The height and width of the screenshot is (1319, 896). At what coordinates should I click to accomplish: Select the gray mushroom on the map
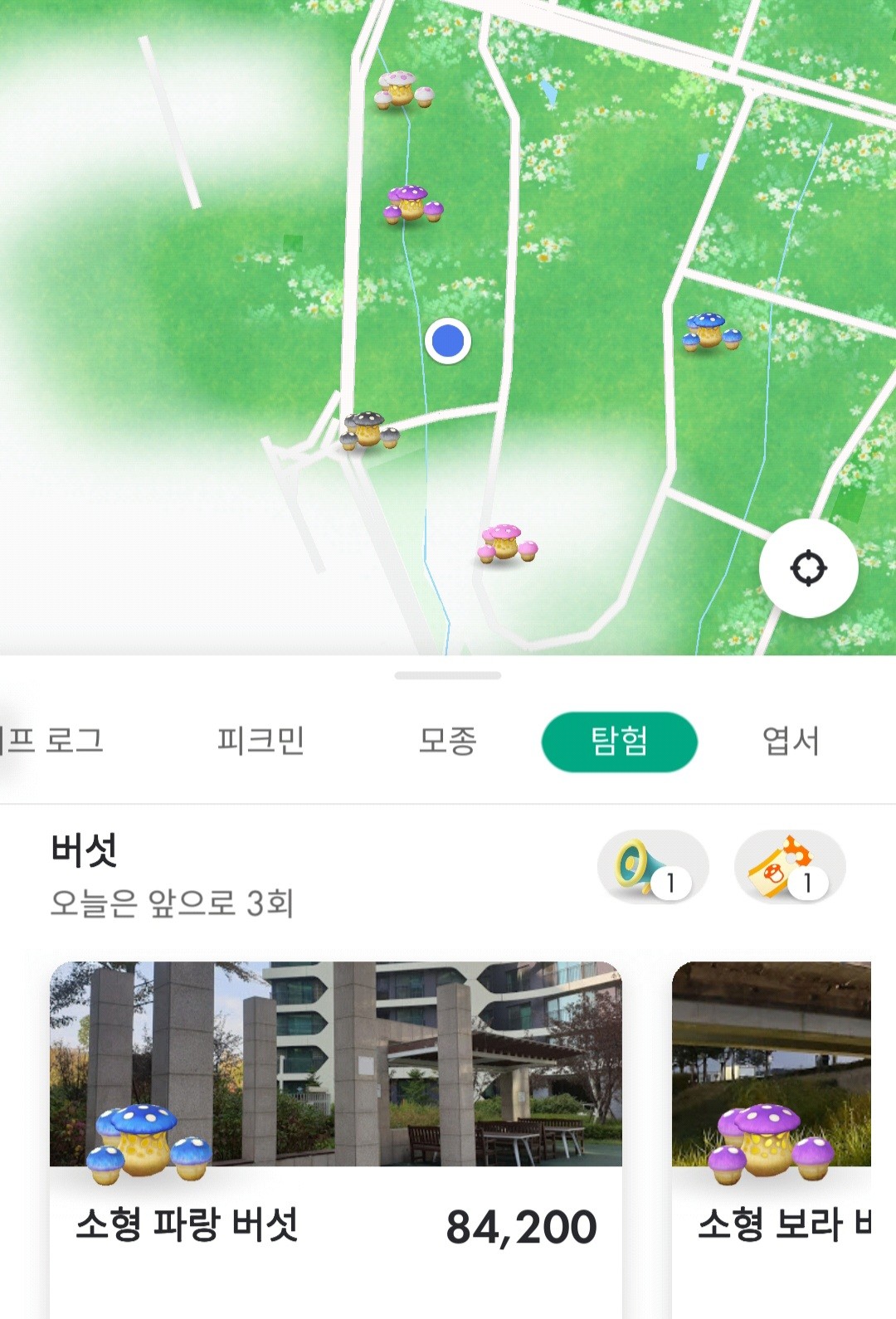369,431
